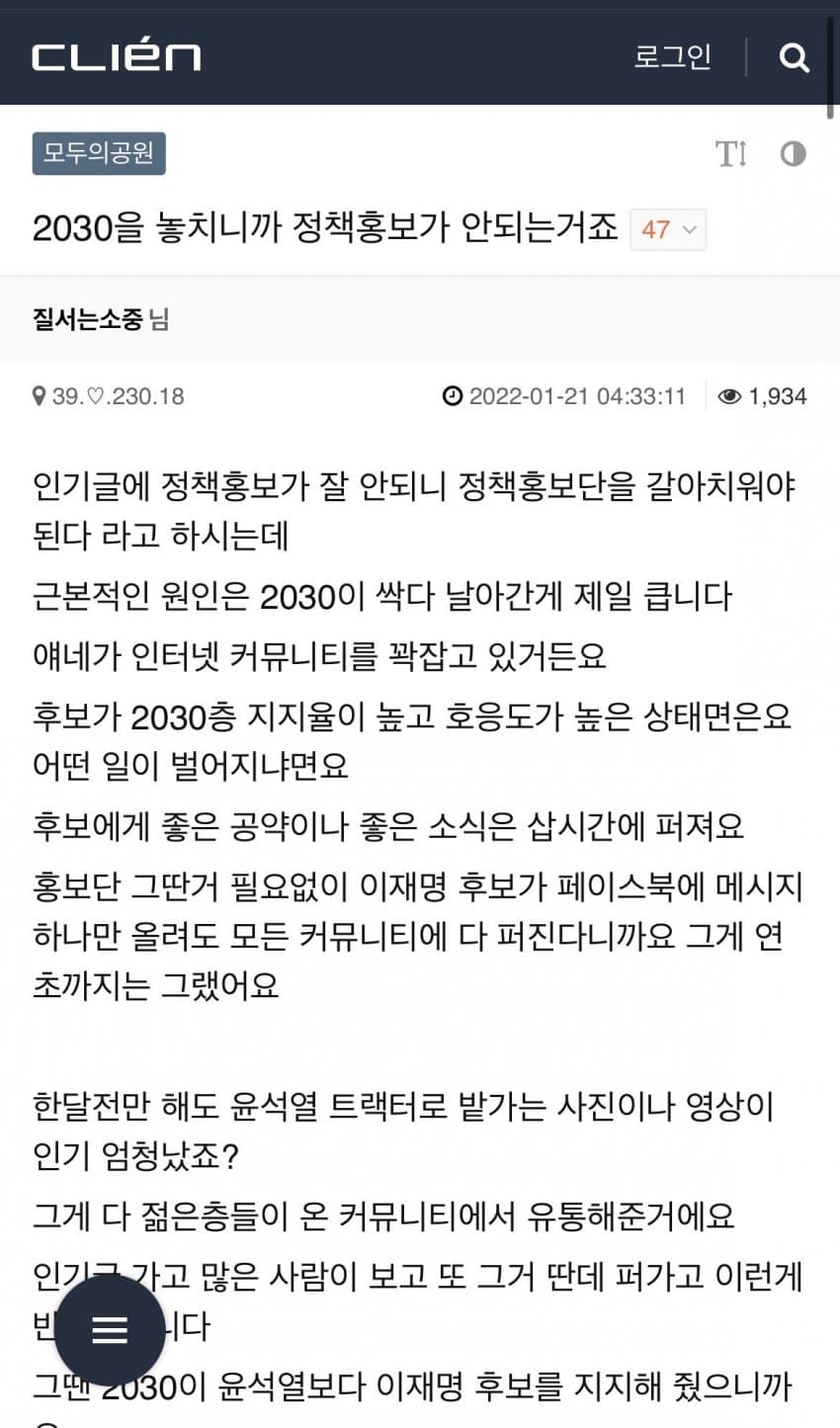Screen dimensions: 840x1428
Task: Tap the 로그인 login link
Action: point(672,57)
